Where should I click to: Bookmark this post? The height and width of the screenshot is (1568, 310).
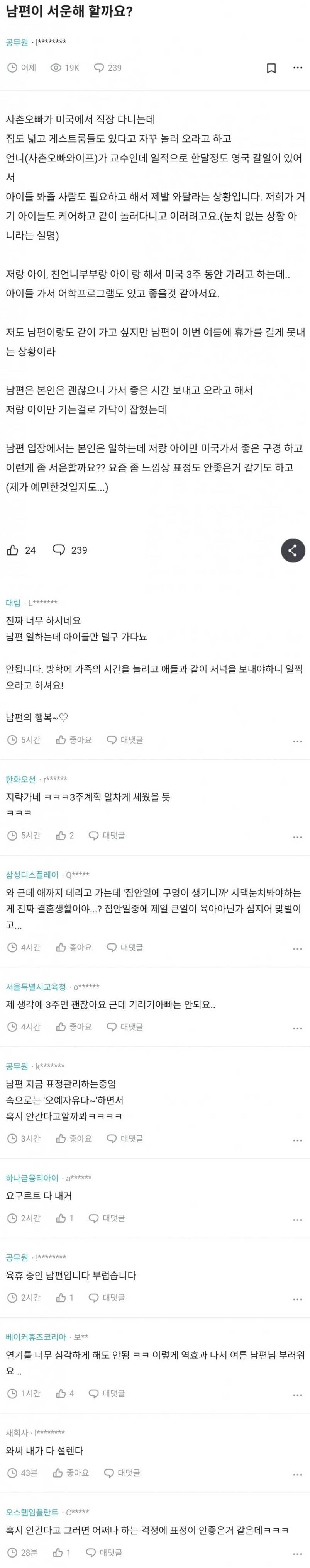pos(272,68)
